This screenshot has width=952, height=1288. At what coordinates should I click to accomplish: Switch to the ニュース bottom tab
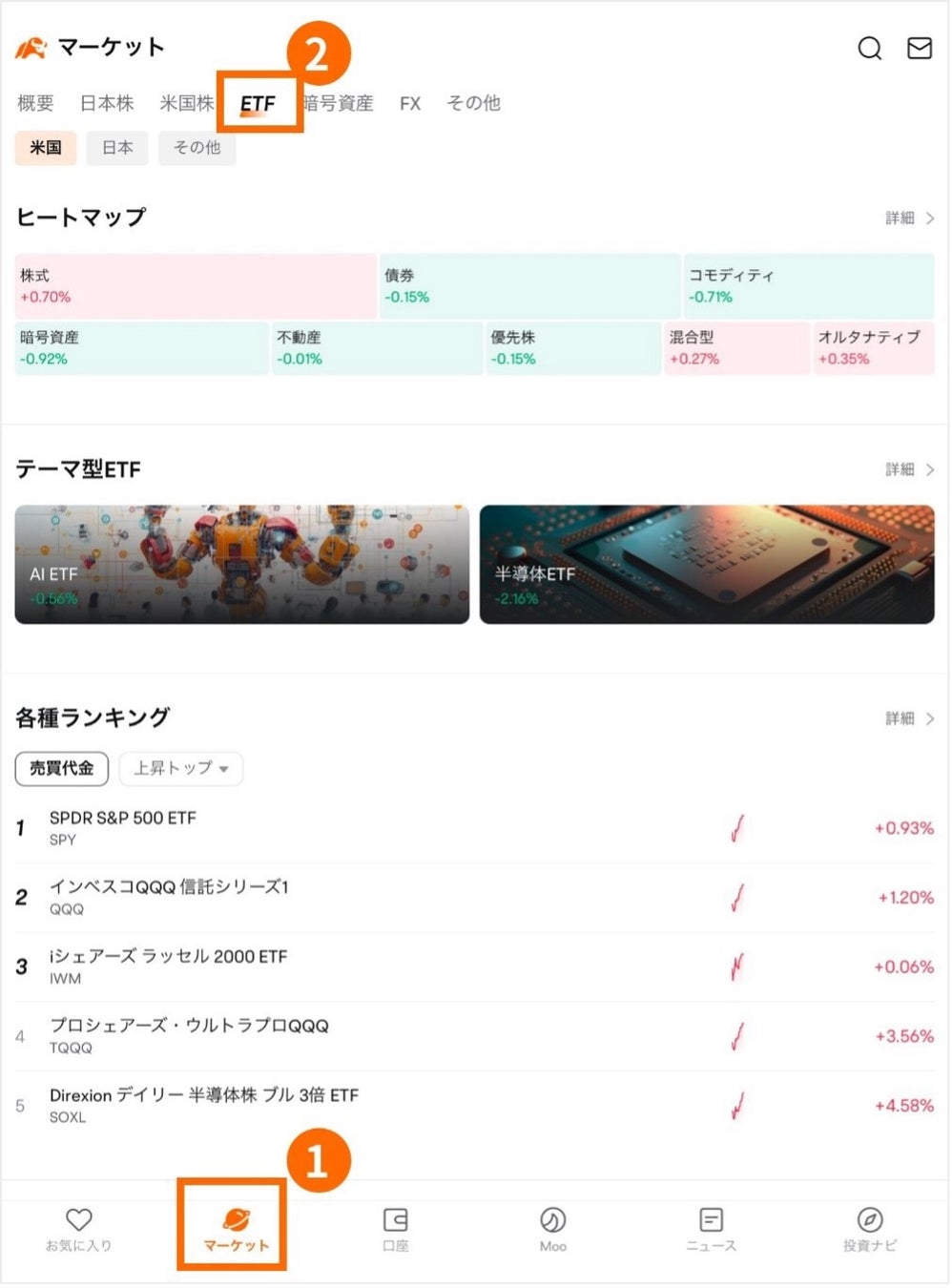[x=712, y=1229]
